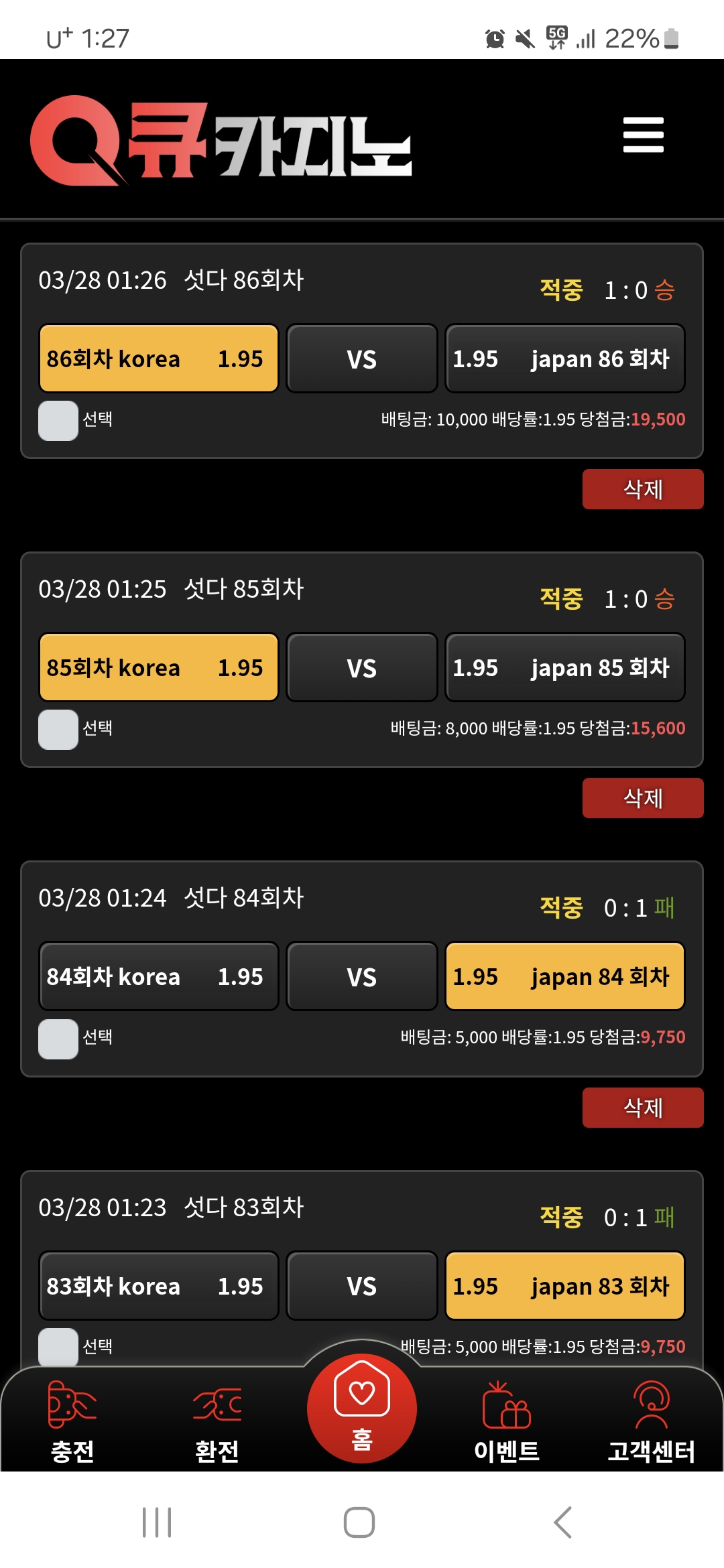Tick the 선택 checkbox for 84회차
Viewport: 724px width, 1568px height.
(x=58, y=1039)
